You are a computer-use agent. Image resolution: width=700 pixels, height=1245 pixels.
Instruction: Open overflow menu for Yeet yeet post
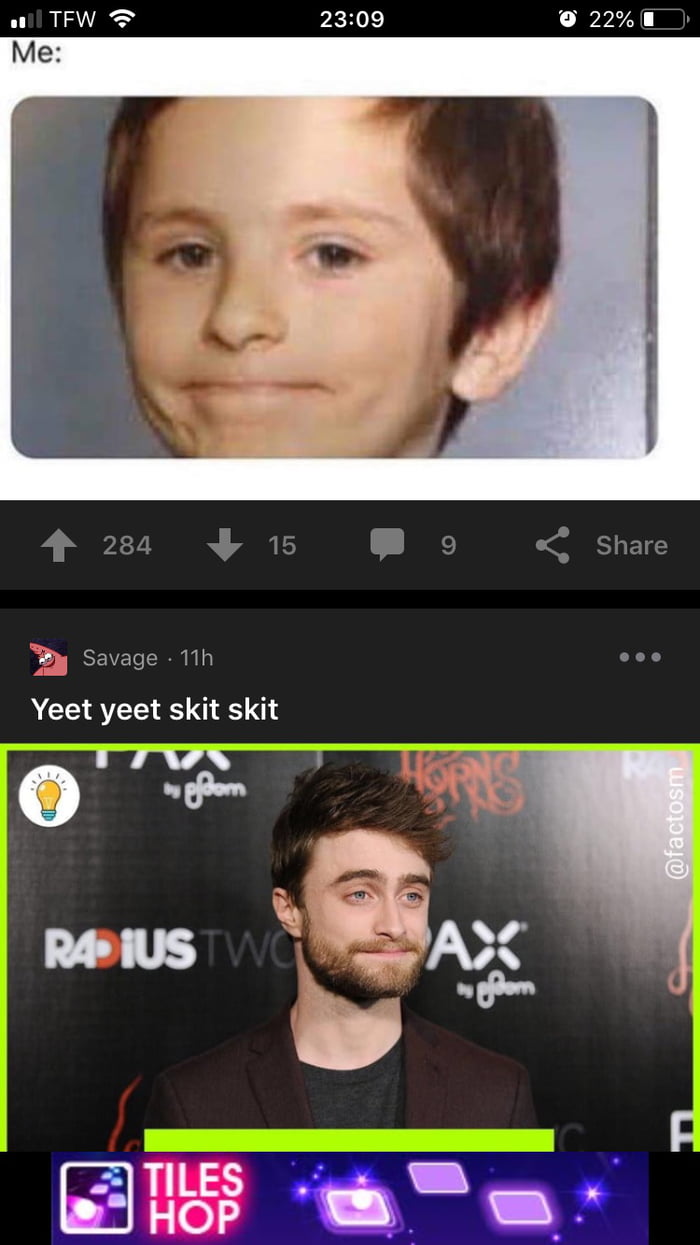[640, 657]
